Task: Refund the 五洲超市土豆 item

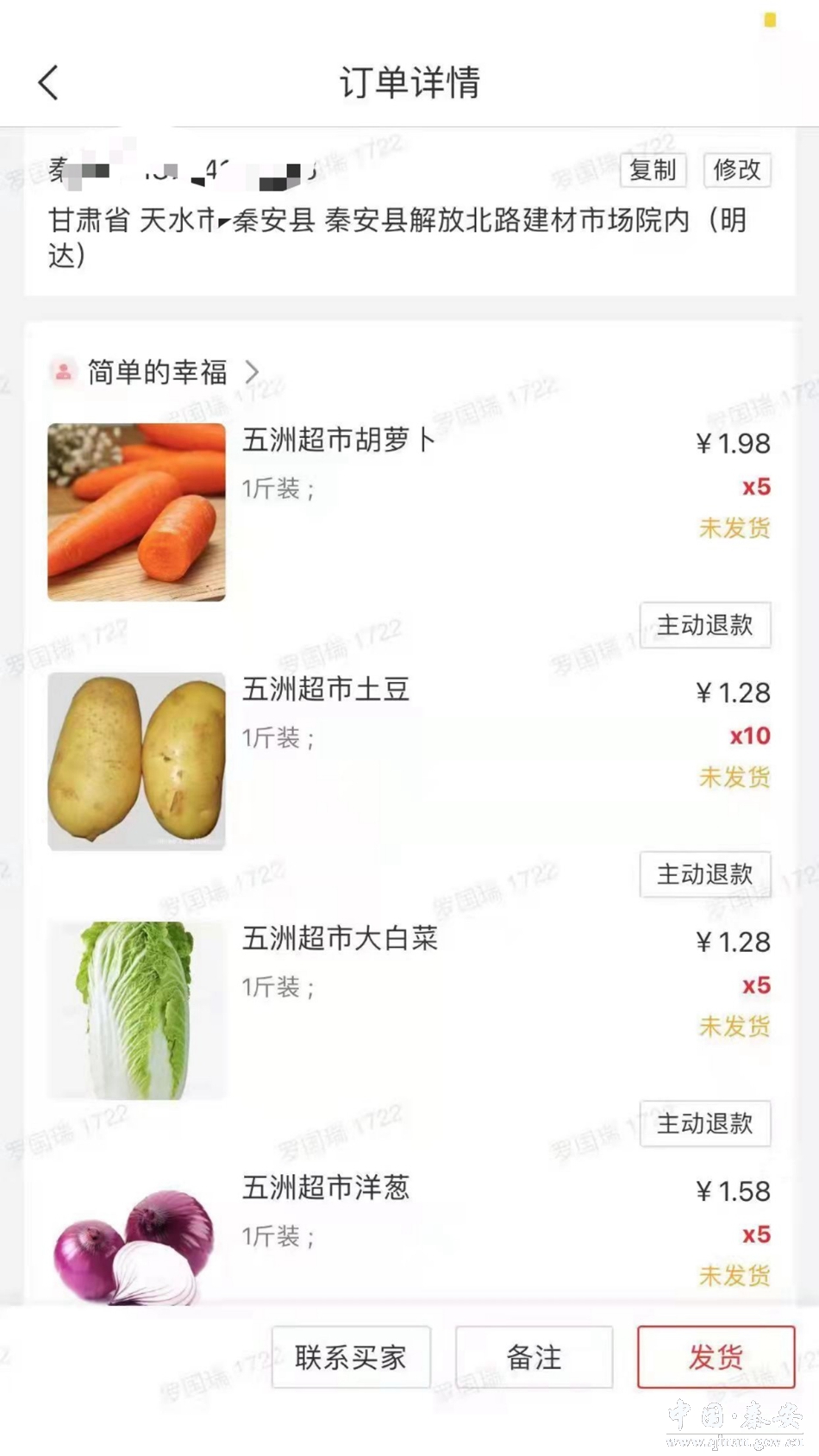Action: pos(704,874)
